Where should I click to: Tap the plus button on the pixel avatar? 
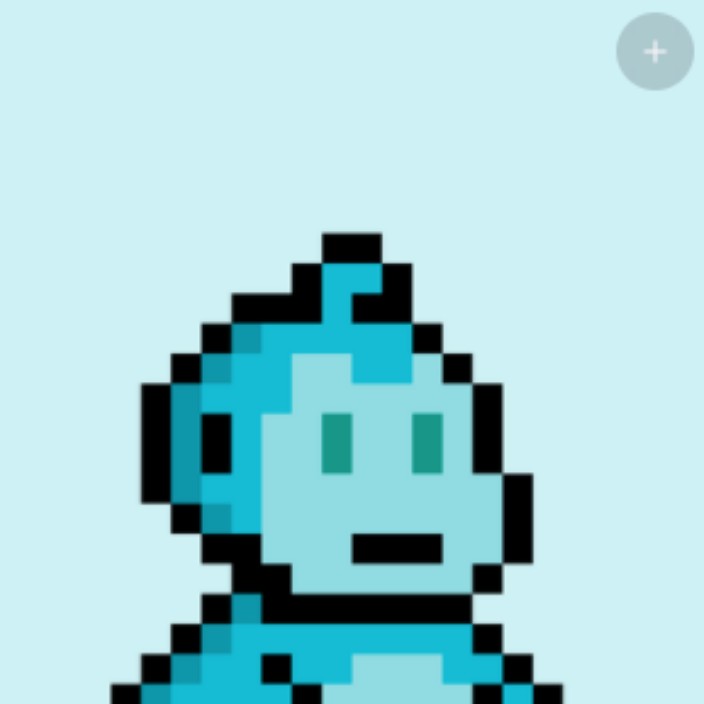click(x=655, y=52)
